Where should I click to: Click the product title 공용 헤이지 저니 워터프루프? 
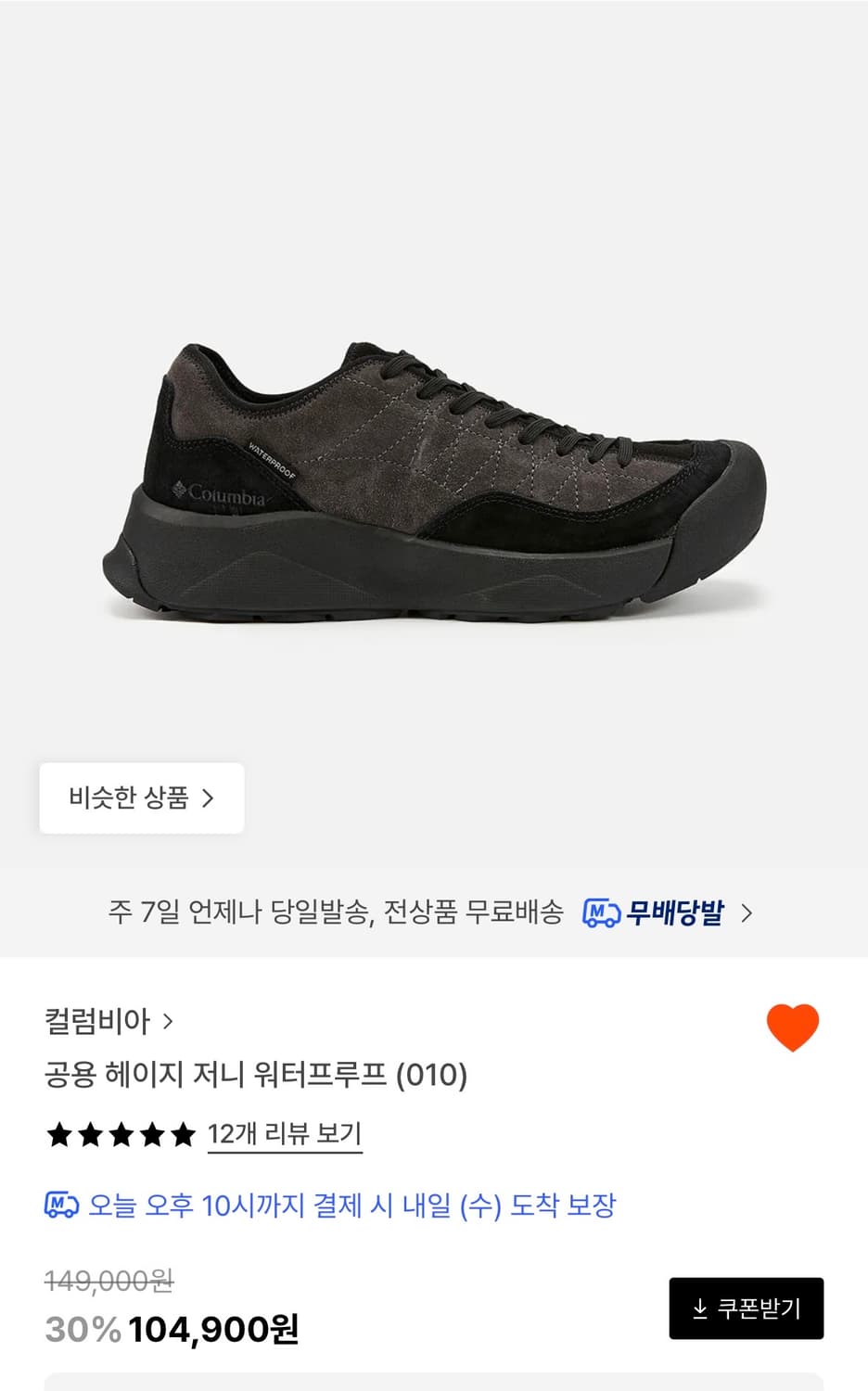pyautogui.click(x=256, y=1076)
